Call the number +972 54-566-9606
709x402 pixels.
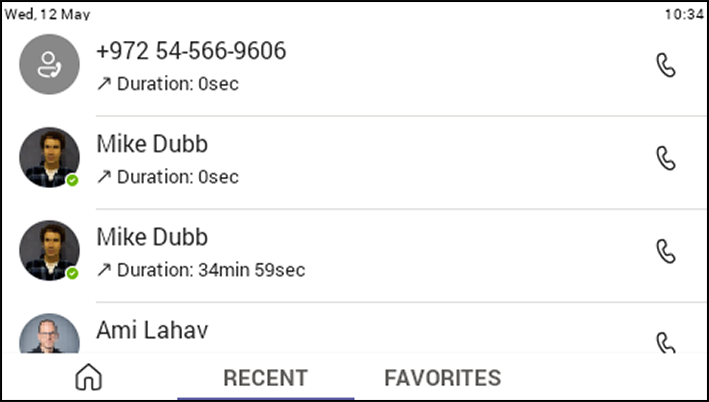[665, 65]
